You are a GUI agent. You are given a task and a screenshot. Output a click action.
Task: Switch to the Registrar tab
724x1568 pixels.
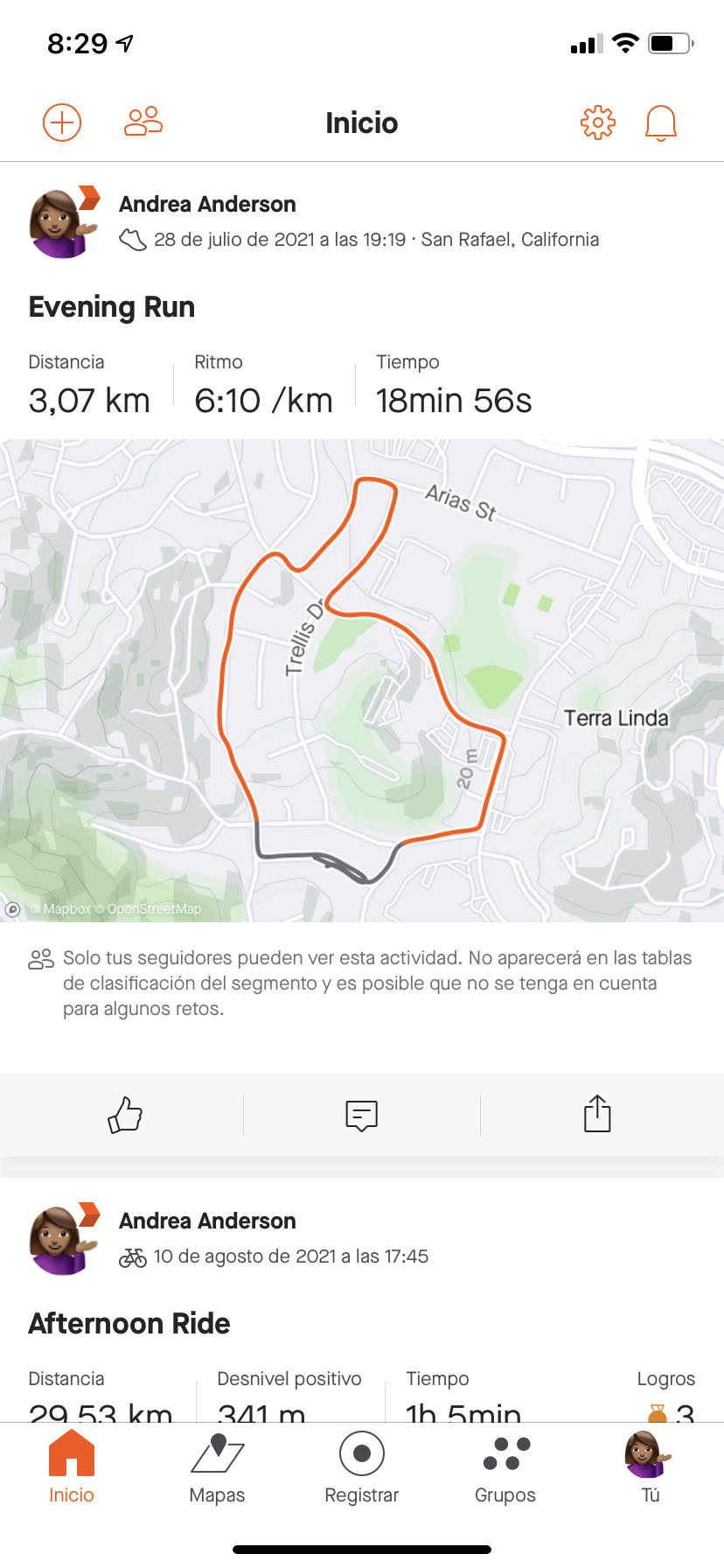pyautogui.click(x=361, y=1469)
